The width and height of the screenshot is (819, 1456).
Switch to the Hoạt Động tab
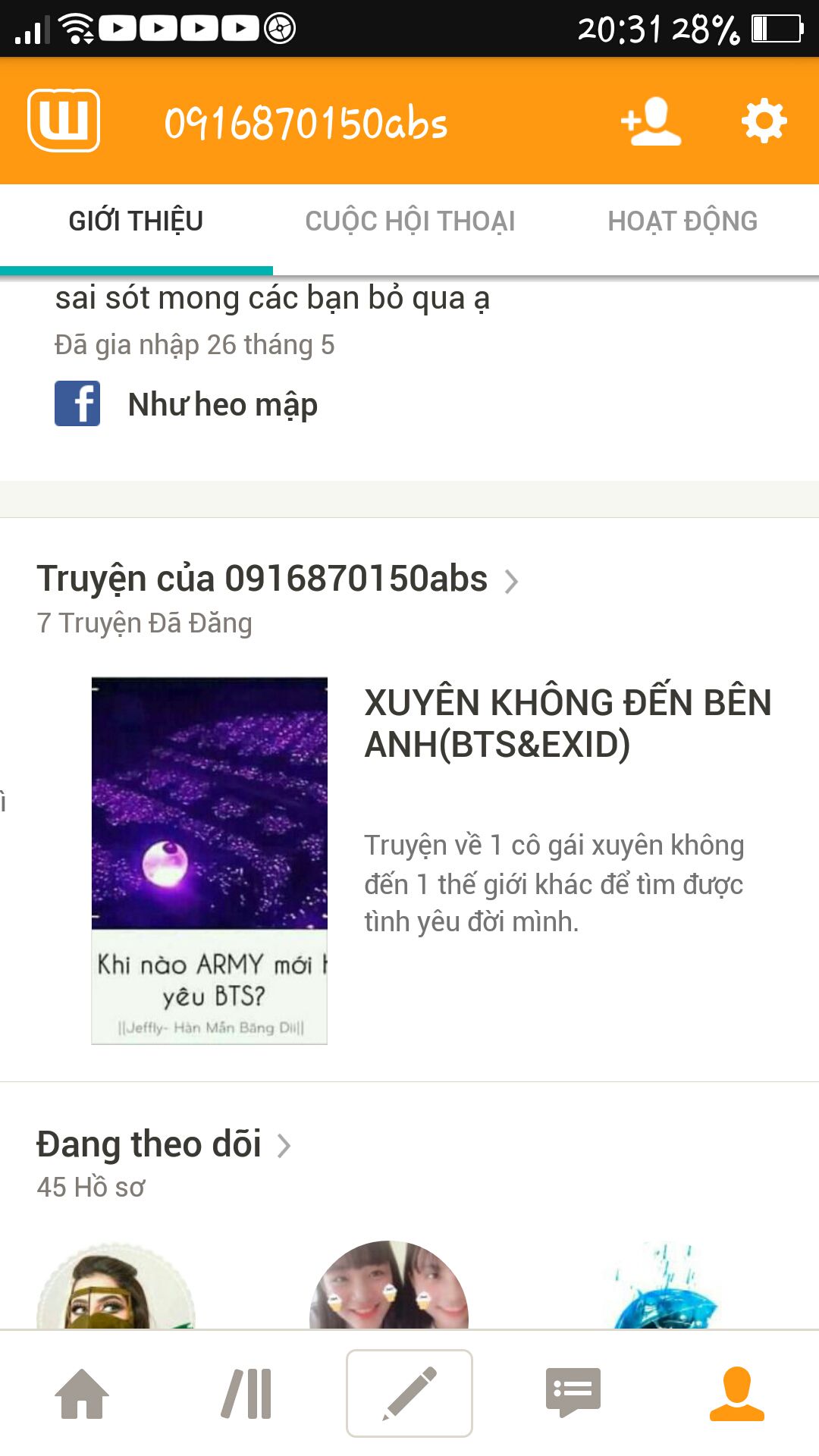pos(682,221)
